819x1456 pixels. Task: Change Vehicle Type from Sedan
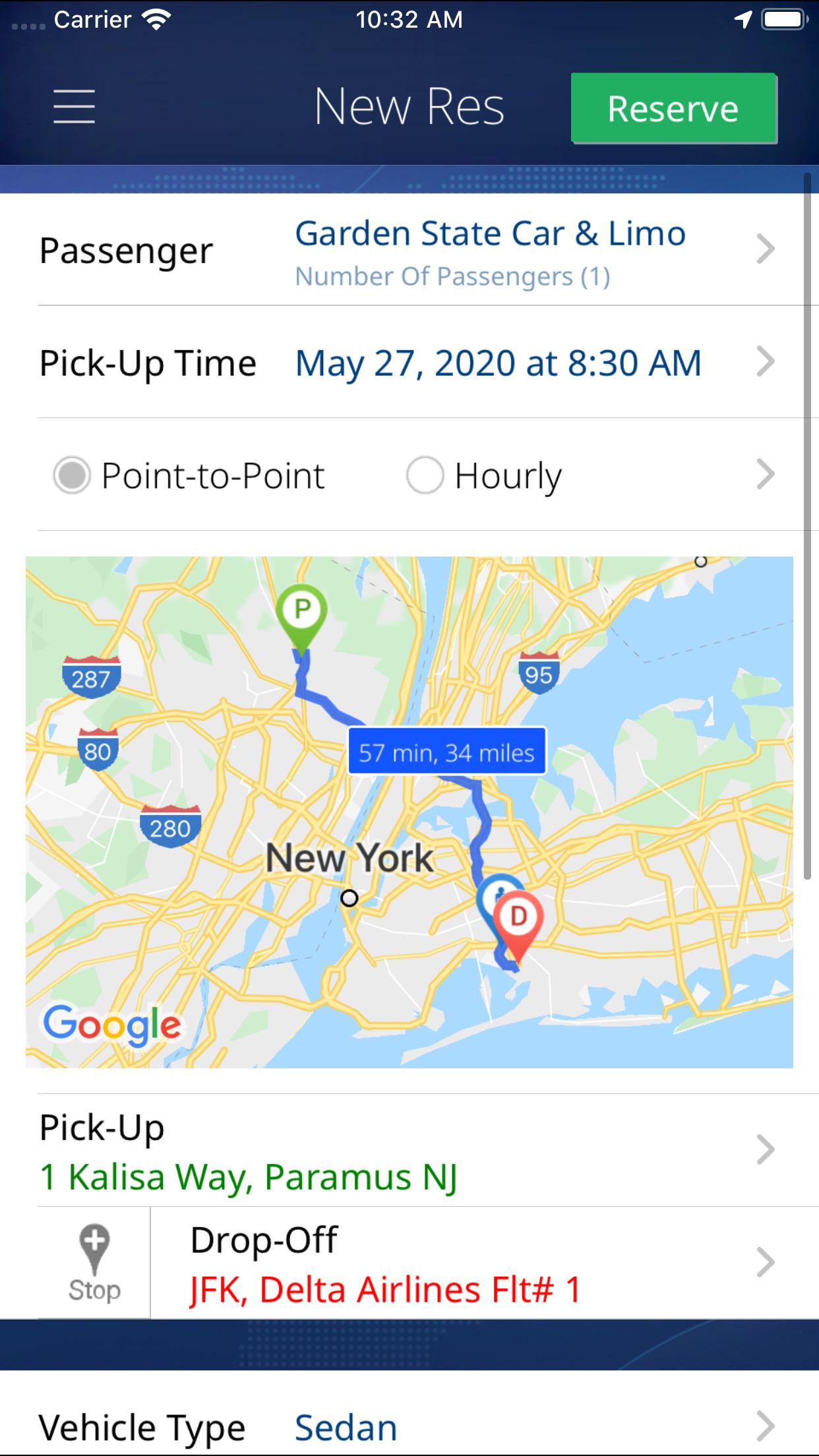click(x=409, y=1426)
